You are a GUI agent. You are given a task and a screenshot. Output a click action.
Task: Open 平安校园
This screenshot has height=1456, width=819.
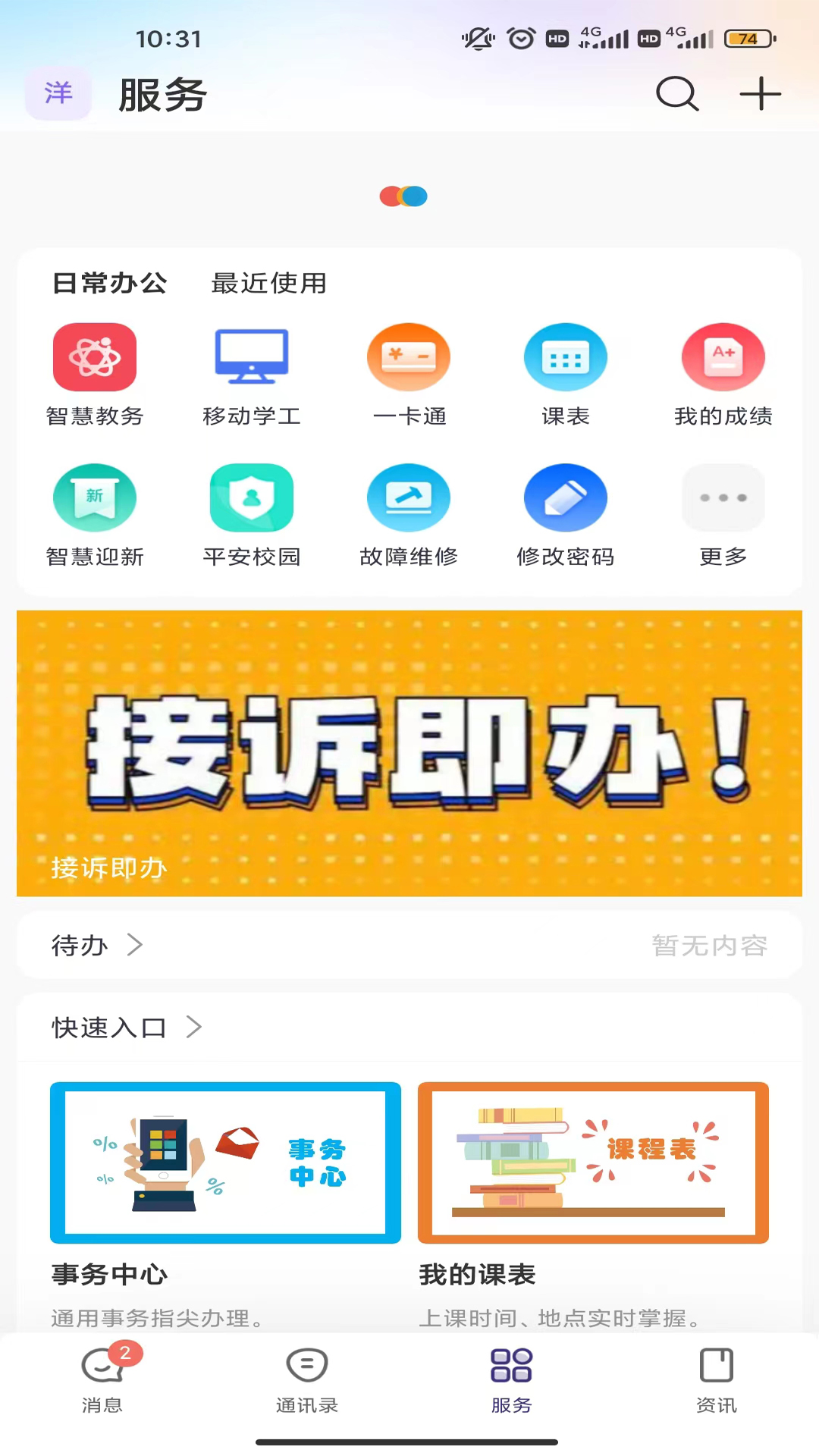[252, 514]
